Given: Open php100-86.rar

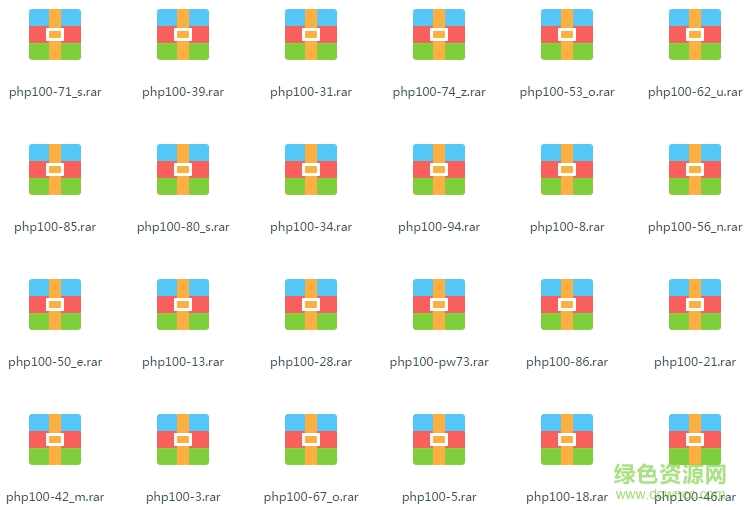Looking at the screenshot, I should [x=567, y=305].
